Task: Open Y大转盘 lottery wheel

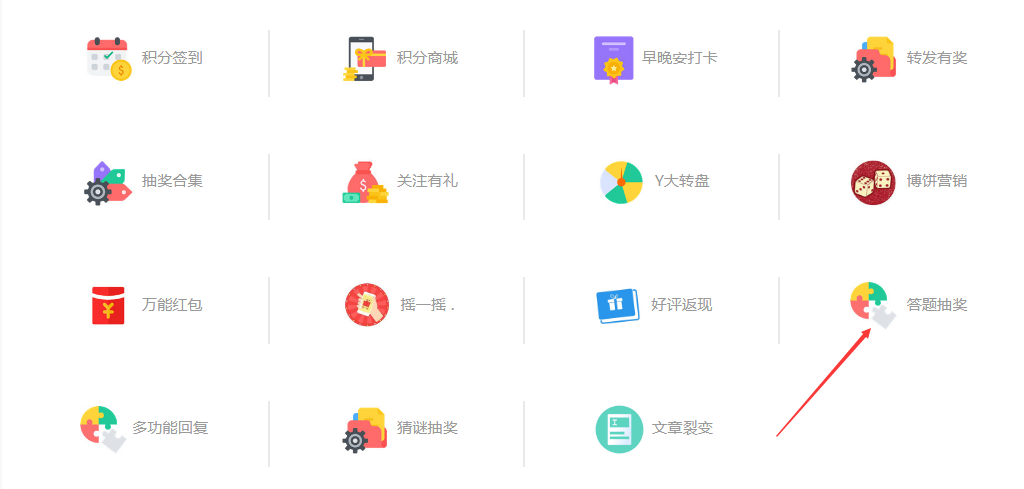Action: tap(655, 182)
